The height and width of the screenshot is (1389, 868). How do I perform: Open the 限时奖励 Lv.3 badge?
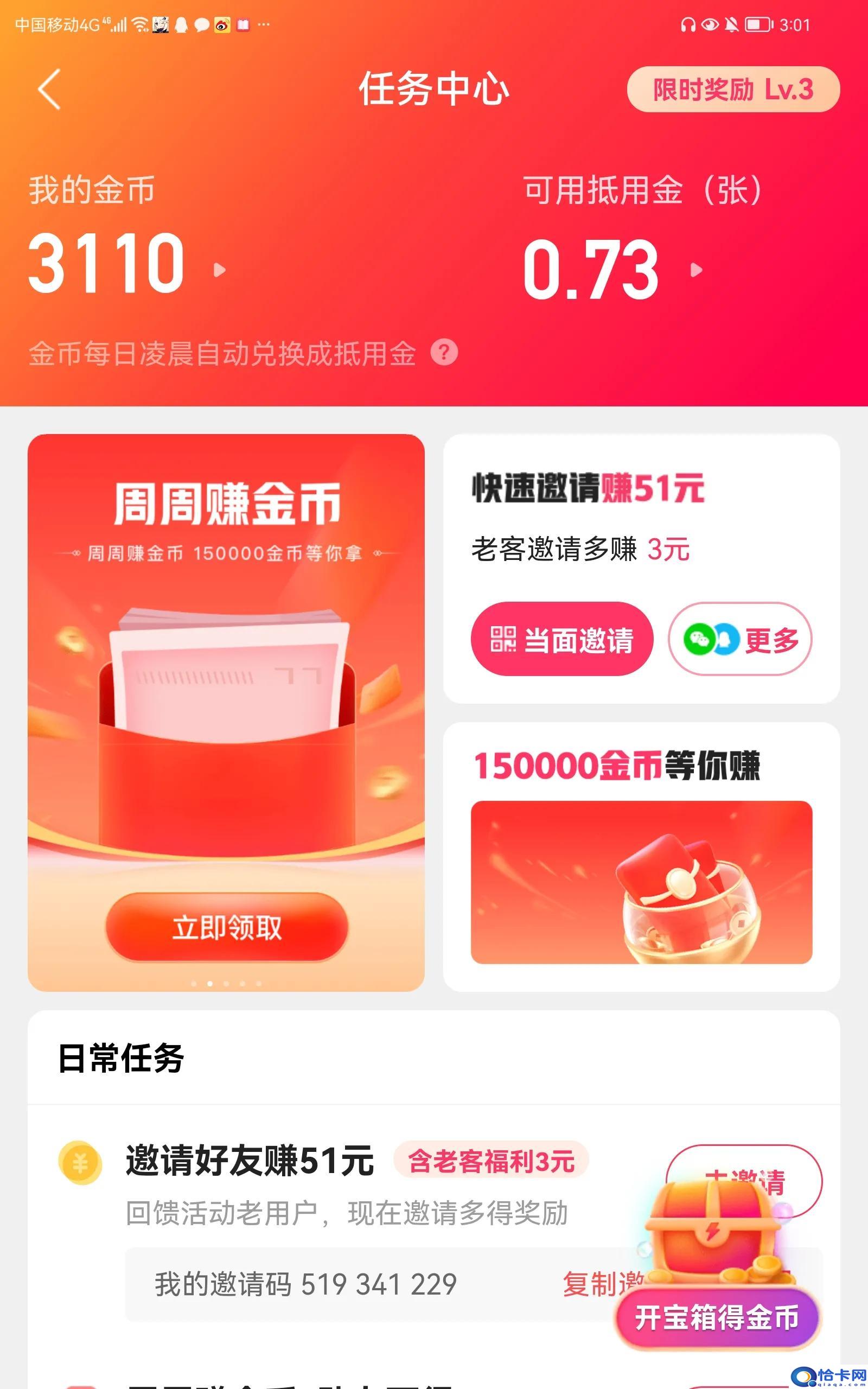click(735, 90)
